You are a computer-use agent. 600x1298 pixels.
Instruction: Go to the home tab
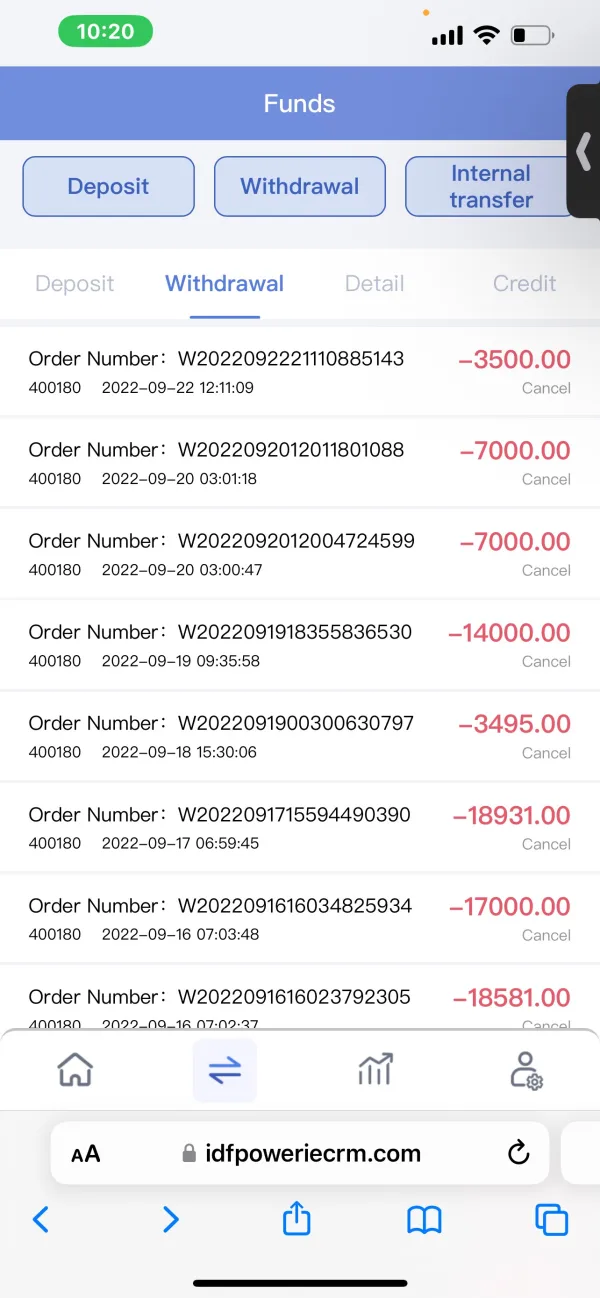(x=75, y=1071)
